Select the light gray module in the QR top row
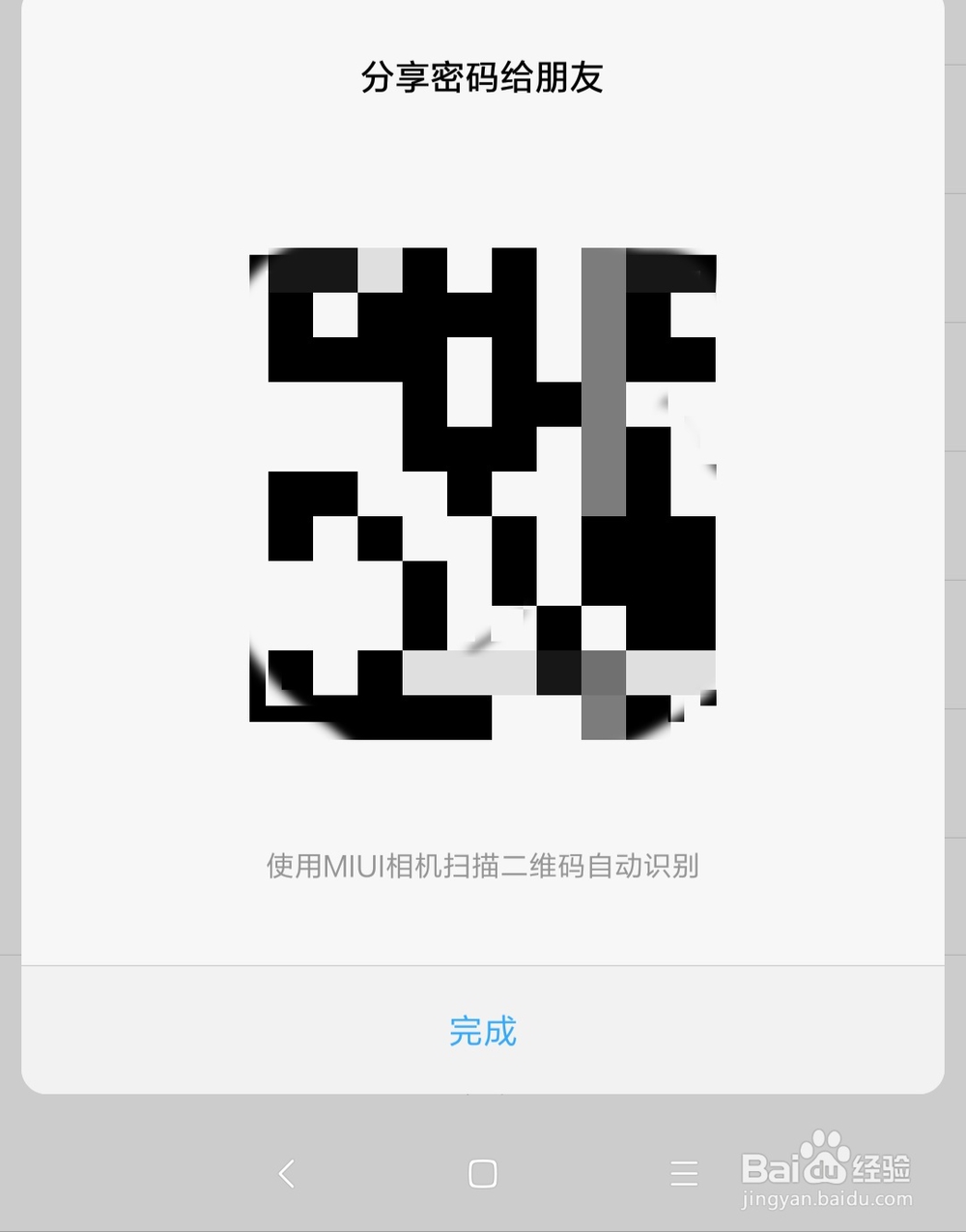 pyautogui.click(x=381, y=269)
